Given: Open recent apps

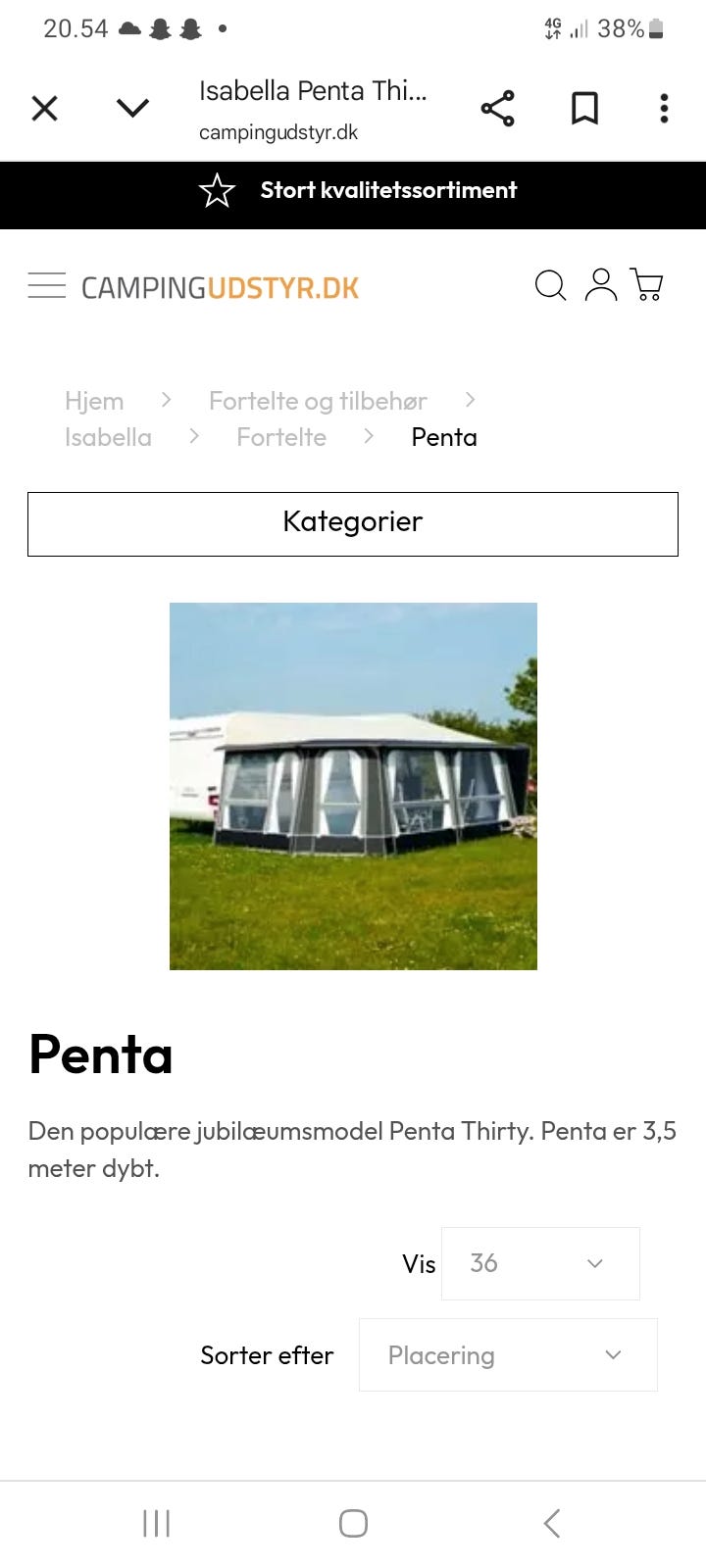Looking at the screenshot, I should click(x=157, y=1523).
